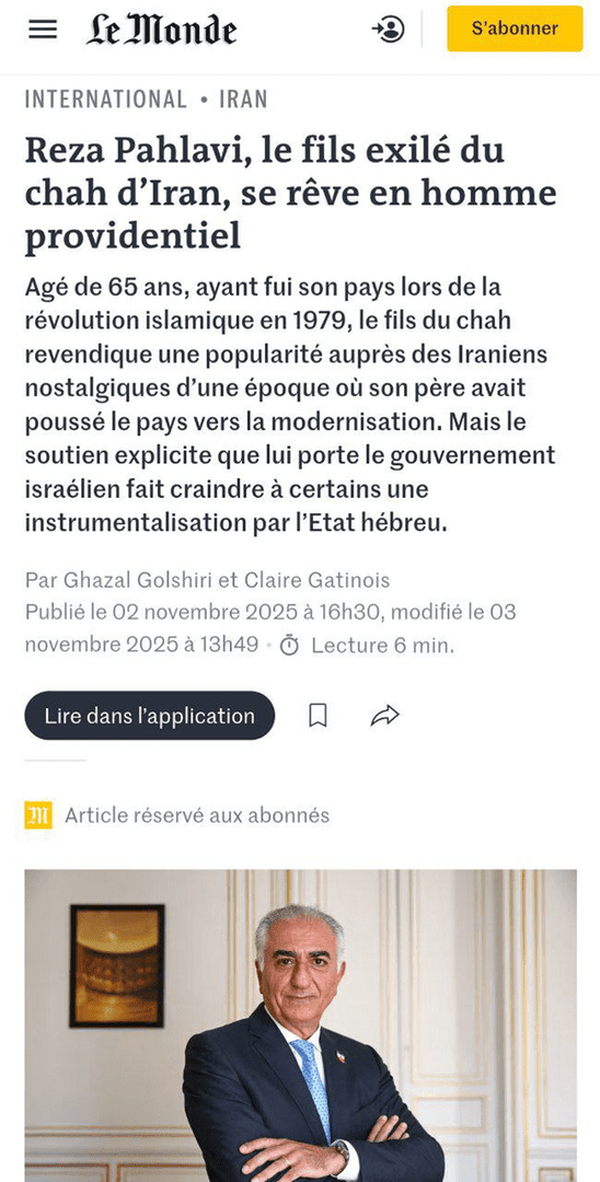Share this article
This screenshot has width=600, height=1182.
click(385, 716)
